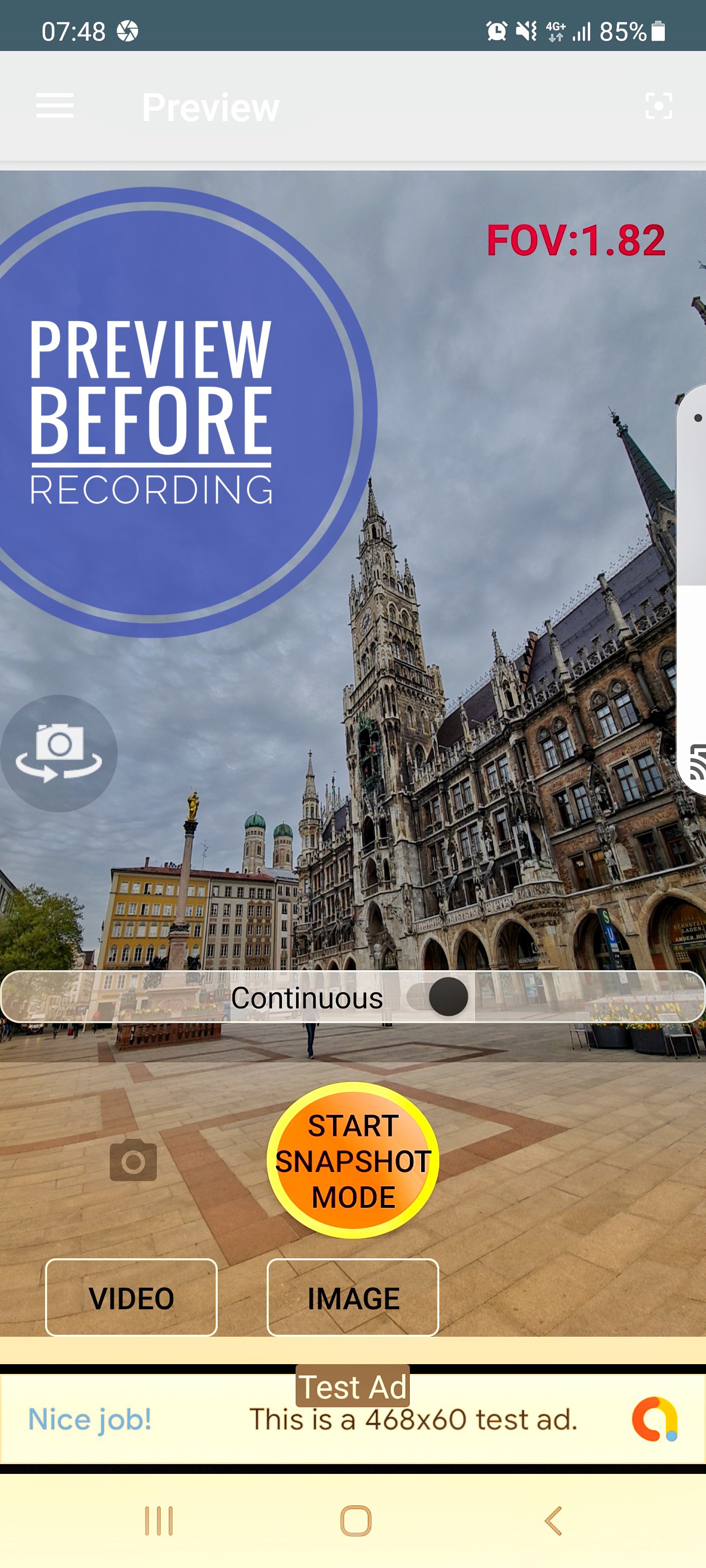Select the IMAGE button
The height and width of the screenshot is (1568, 706).
353,1298
